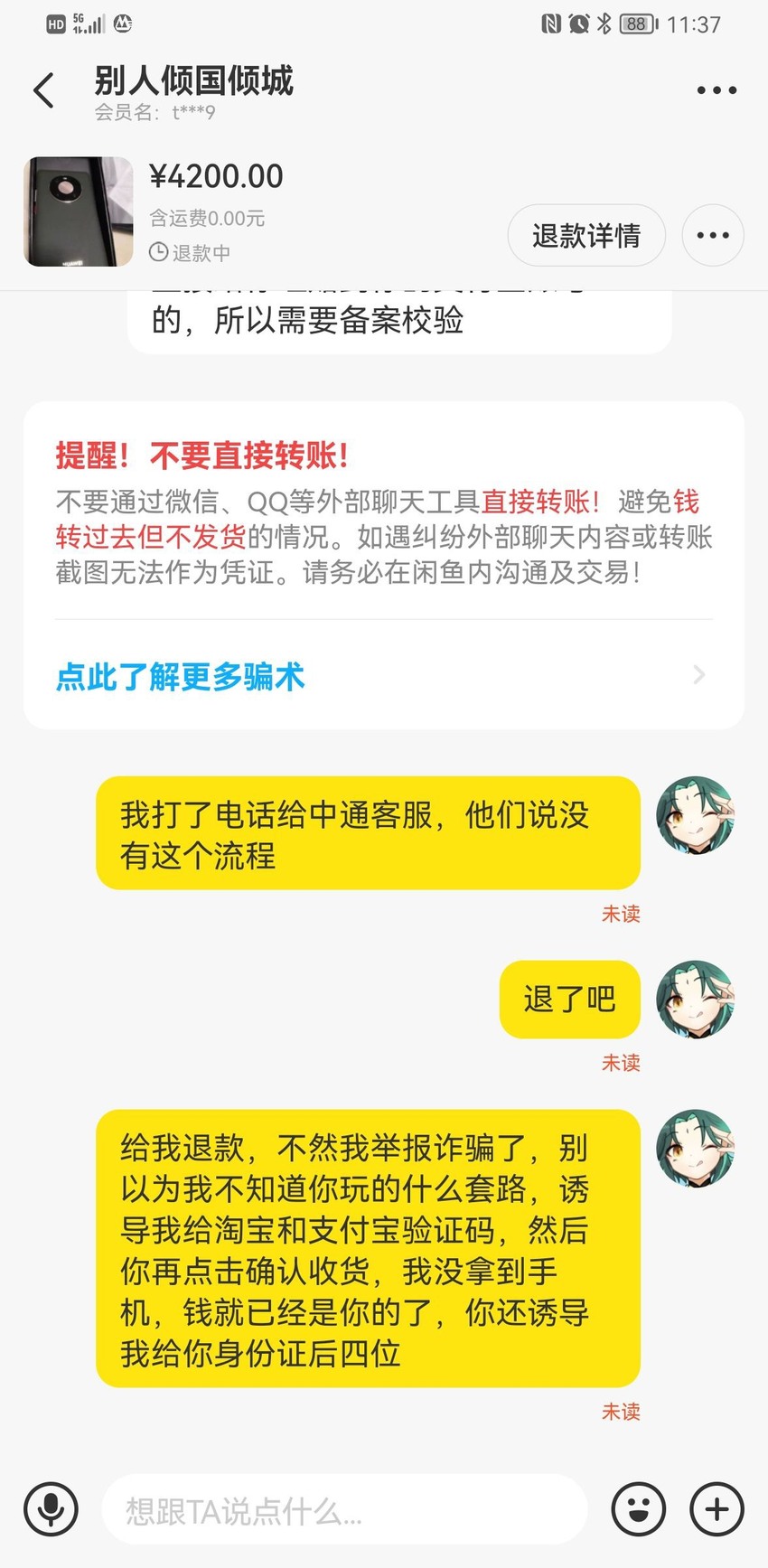The width and height of the screenshot is (768, 1568).
Task: Go back using the top-left arrow
Action: (x=43, y=91)
